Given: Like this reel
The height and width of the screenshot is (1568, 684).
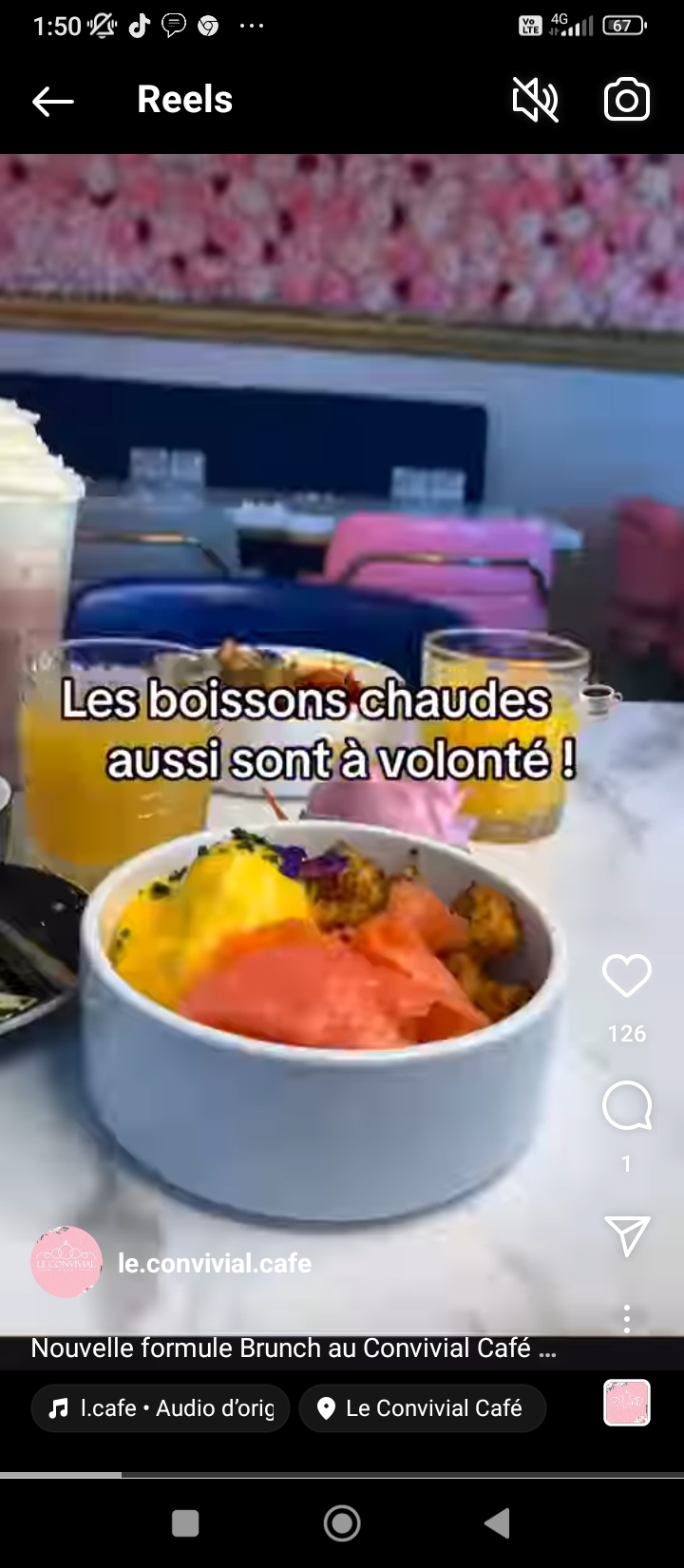Looking at the screenshot, I should point(627,976).
